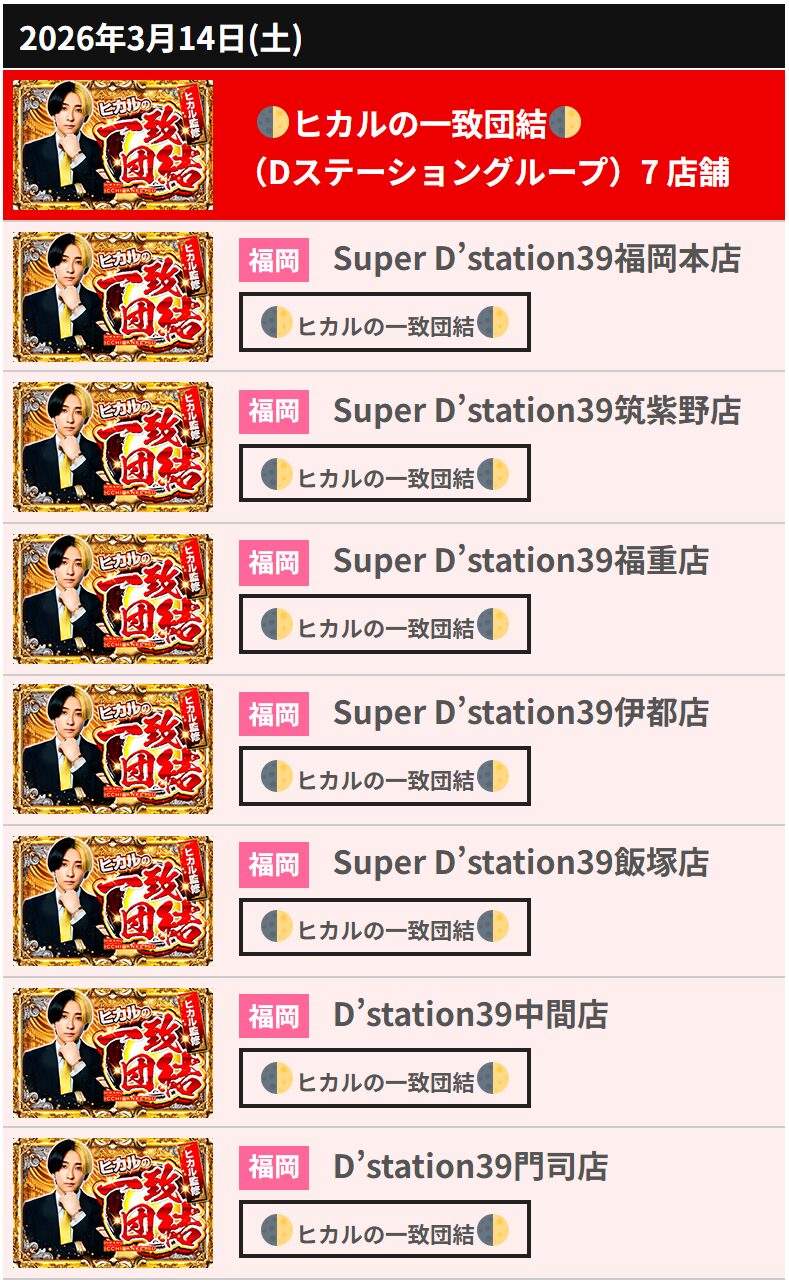Tap the ヒカルの一致団結 tag under 福岡本店
789x1282 pixels.
(x=385, y=323)
